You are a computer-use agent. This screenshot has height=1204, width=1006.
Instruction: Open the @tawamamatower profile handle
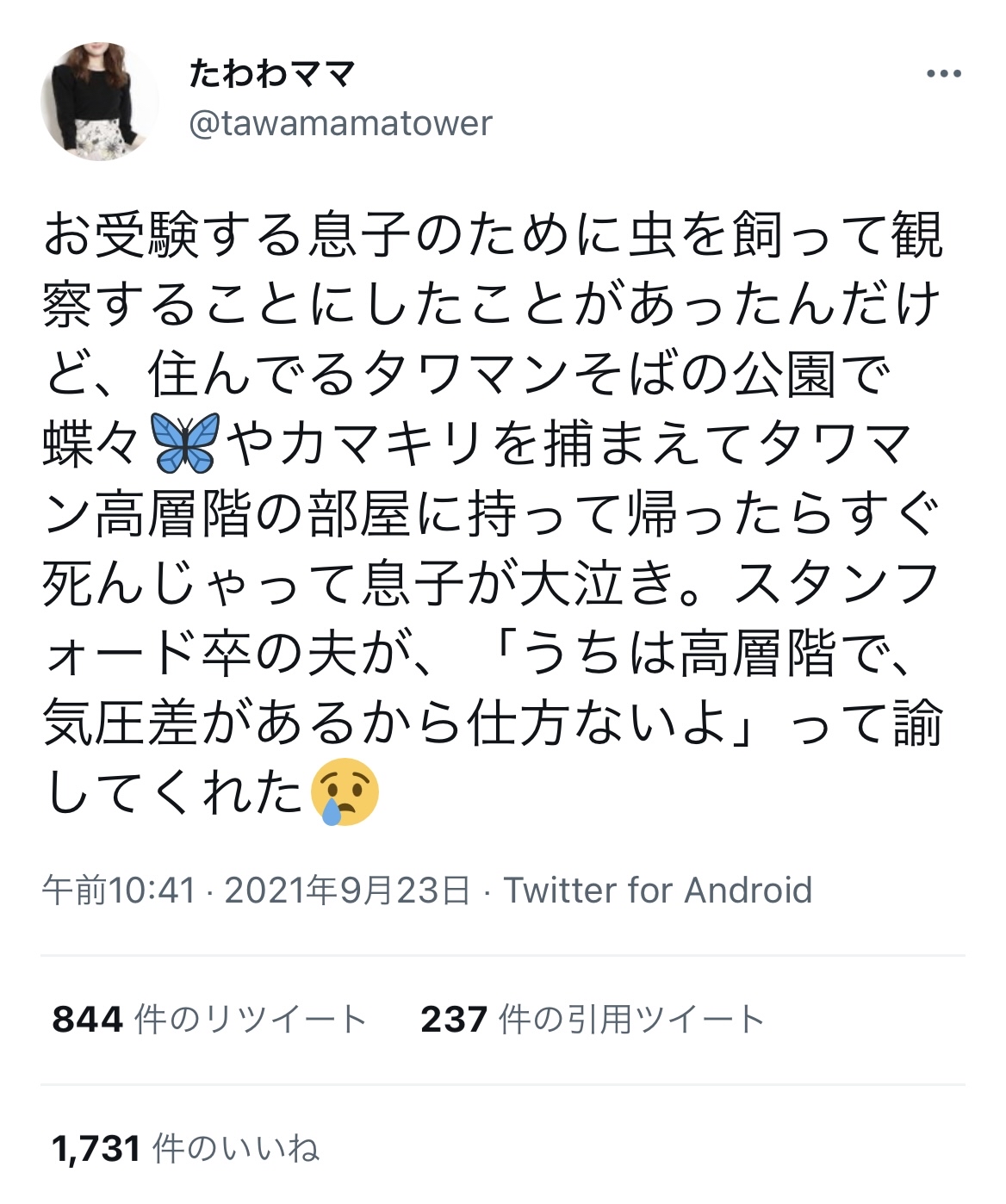[x=340, y=123]
